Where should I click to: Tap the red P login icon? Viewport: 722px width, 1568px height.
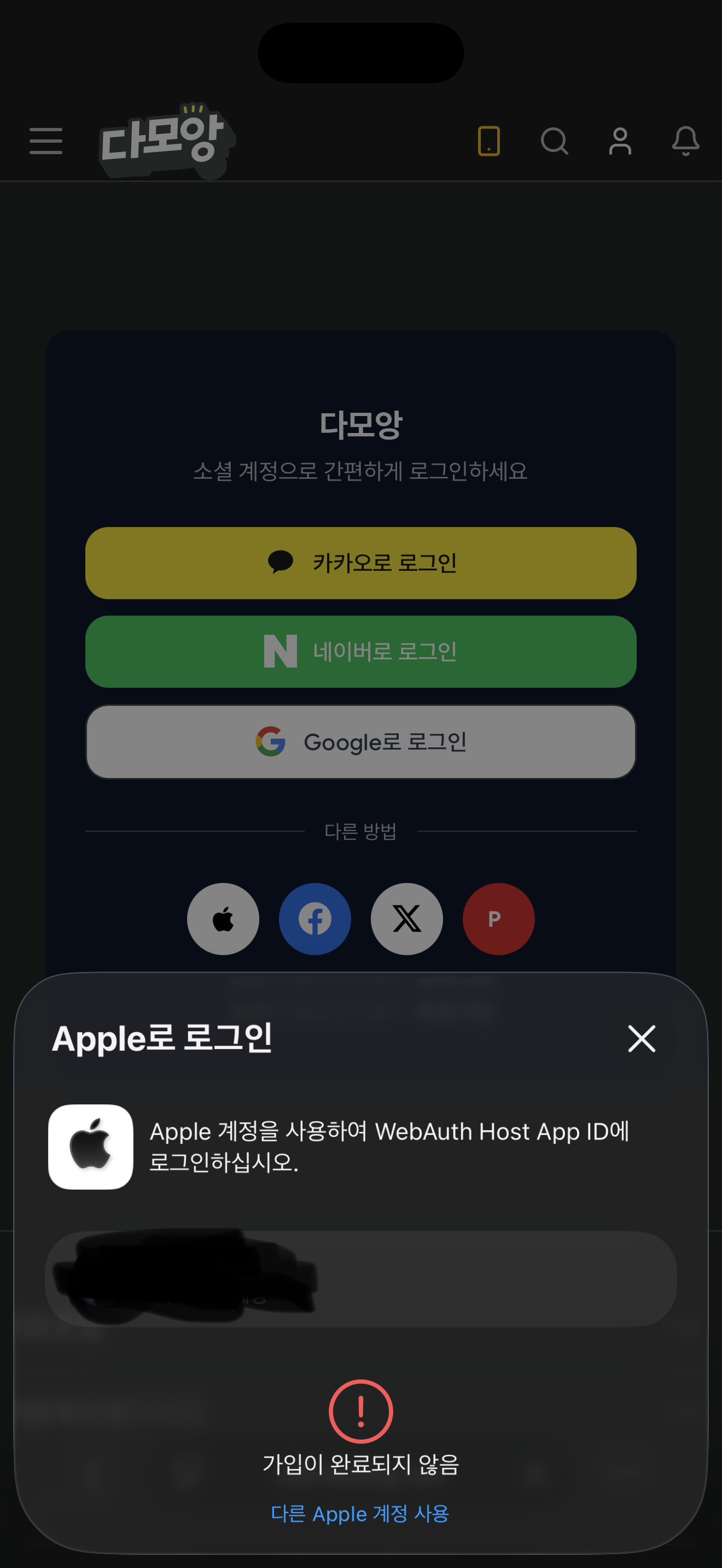(x=499, y=918)
